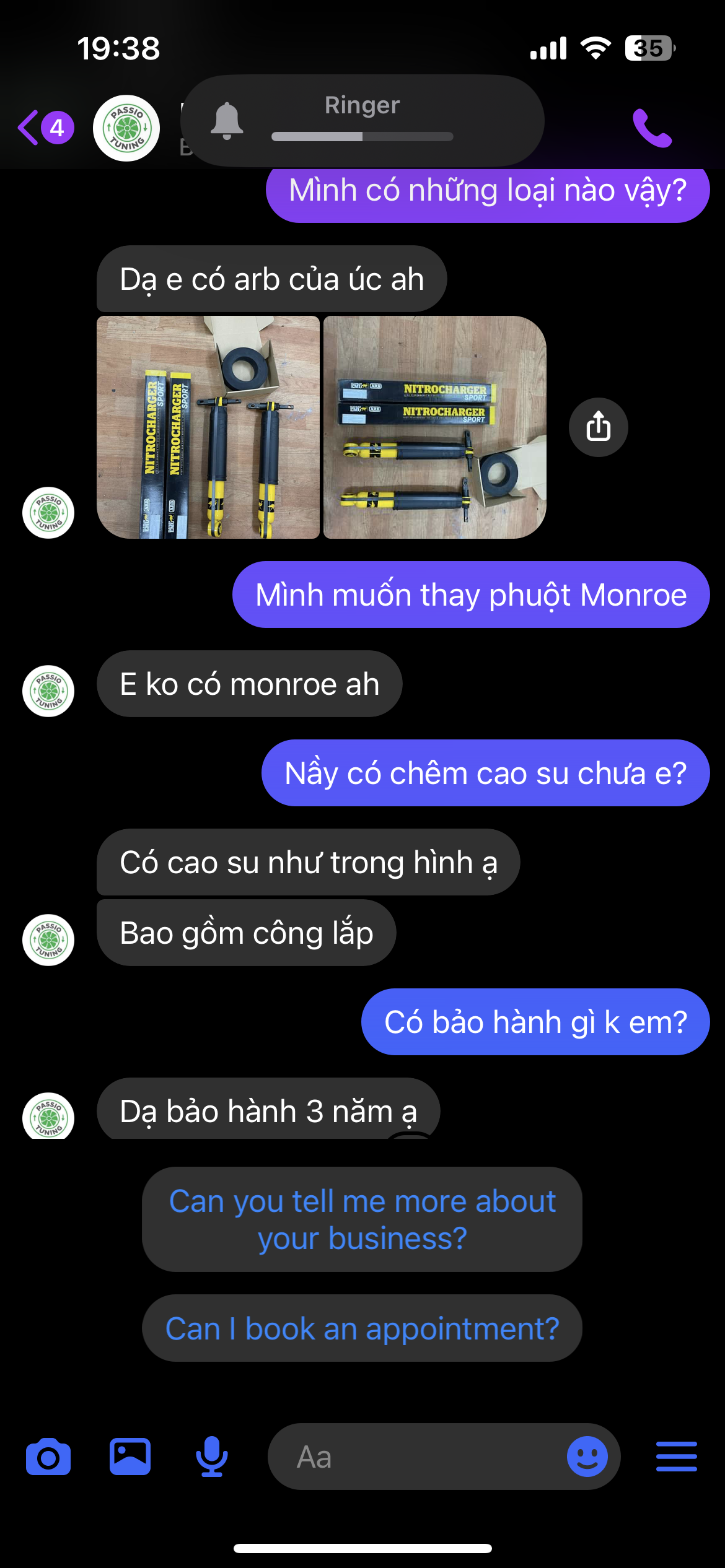The width and height of the screenshot is (725, 1568).
Task: Open the more options menu icon
Action: coord(676,1457)
